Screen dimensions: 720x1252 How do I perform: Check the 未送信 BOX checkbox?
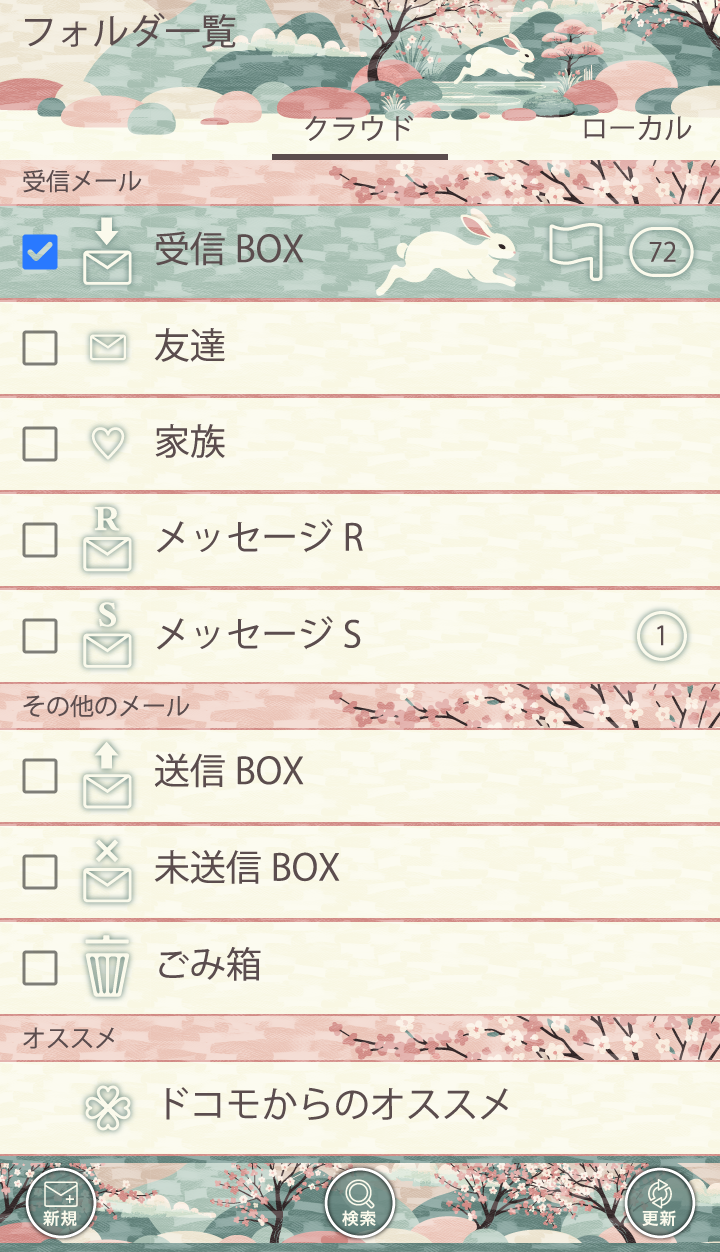40,872
